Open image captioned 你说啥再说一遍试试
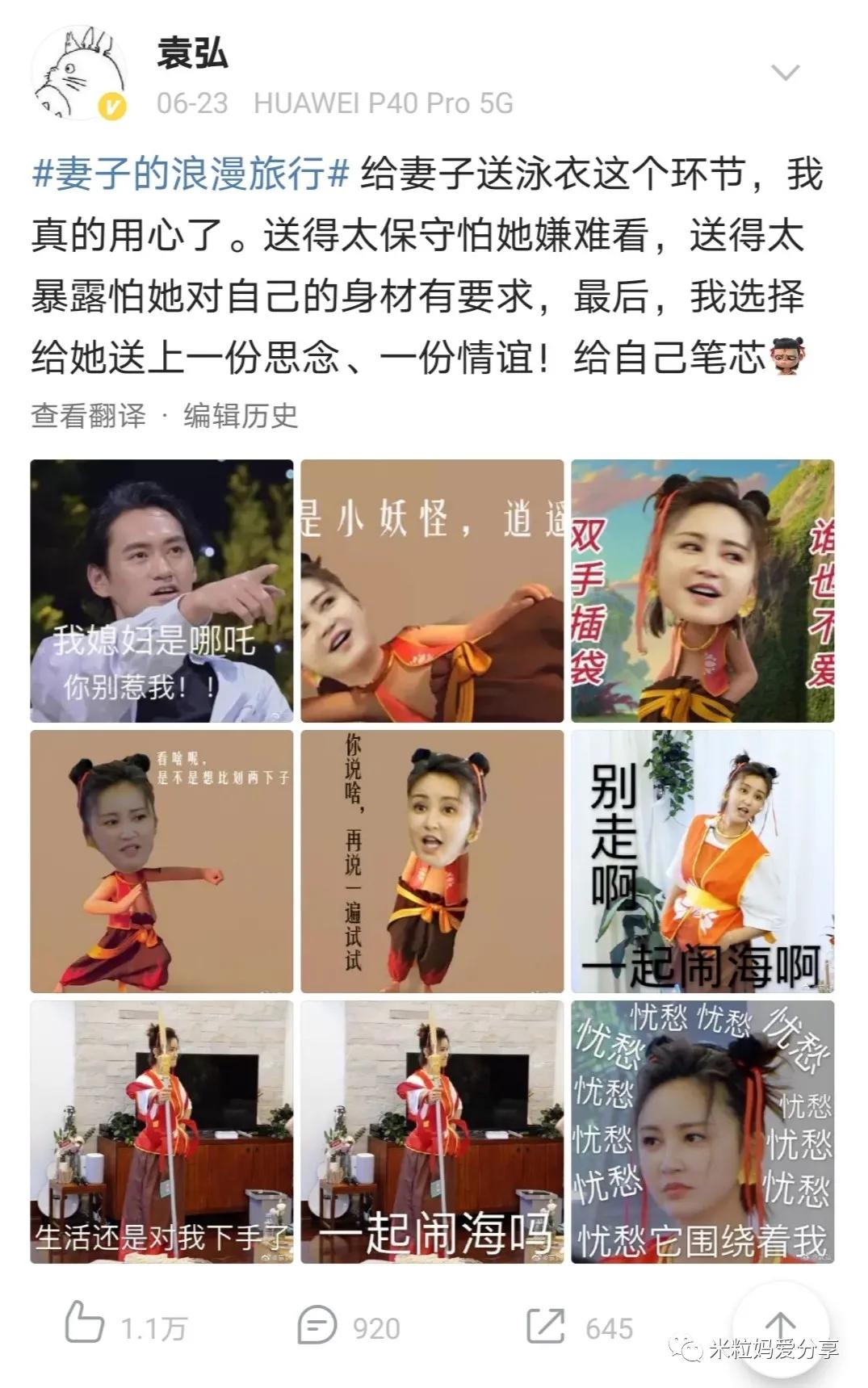 pos(432,862)
